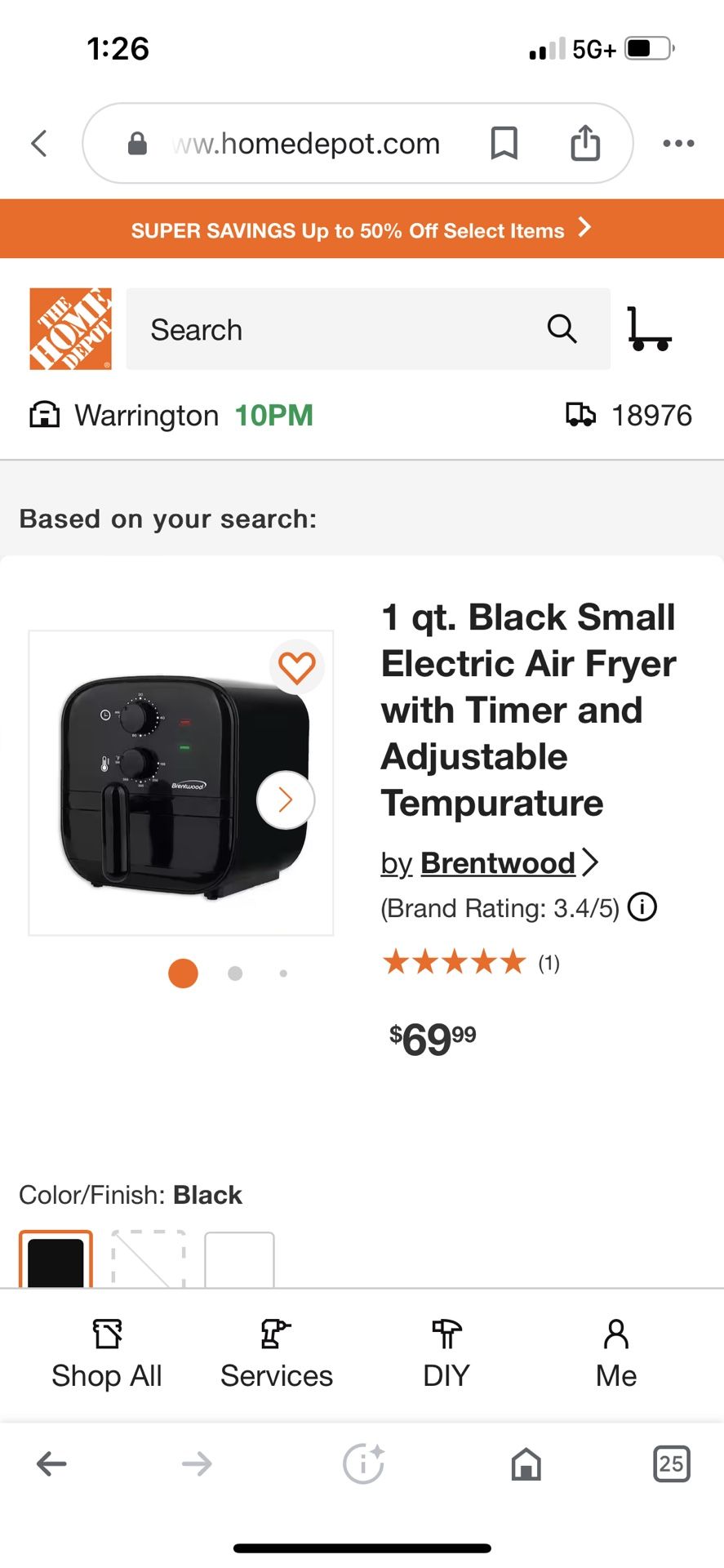Click the Home Depot logo
This screenshot has width=724, height=1568.
click(x=69, y=327)
